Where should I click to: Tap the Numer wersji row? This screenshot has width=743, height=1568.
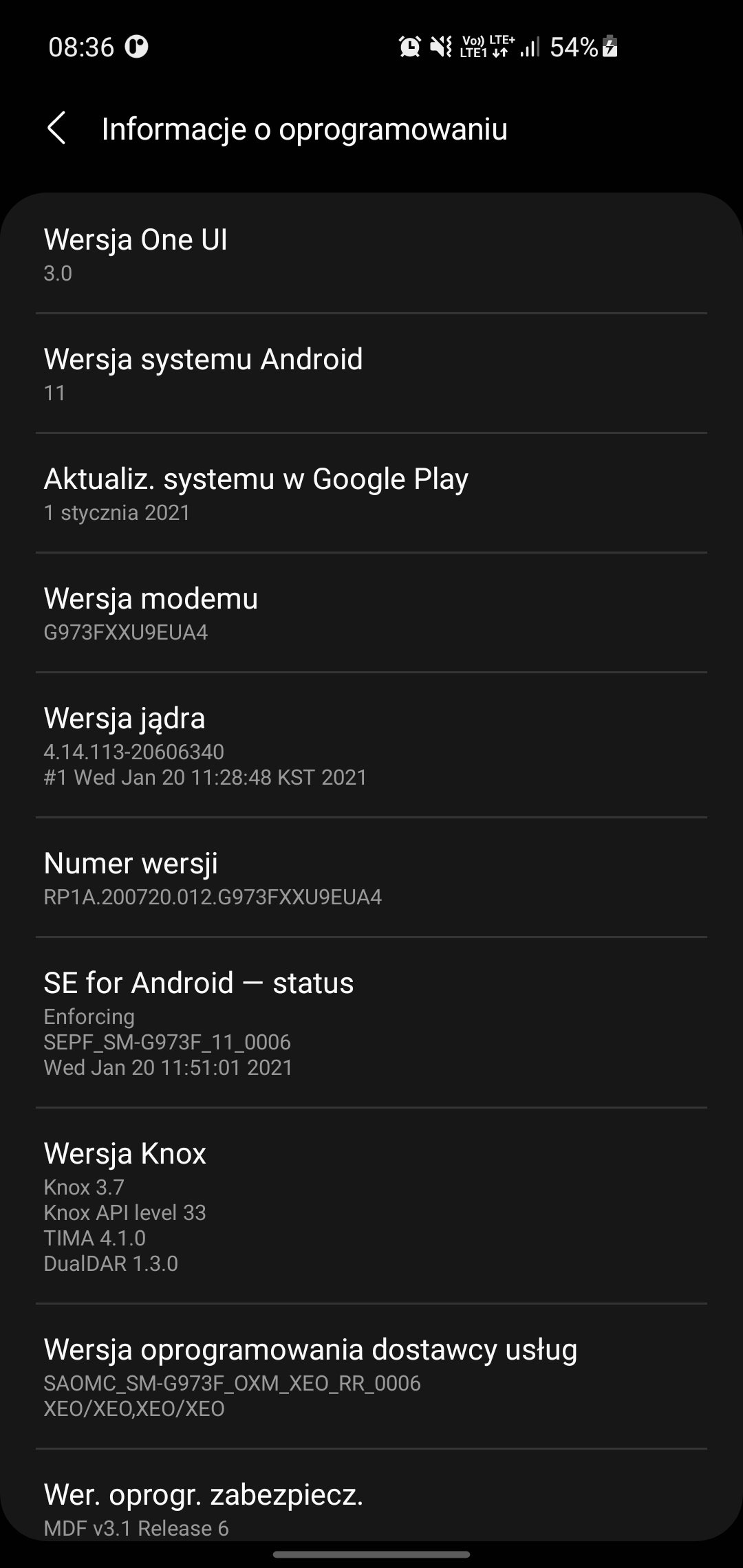tap(371, 878)
